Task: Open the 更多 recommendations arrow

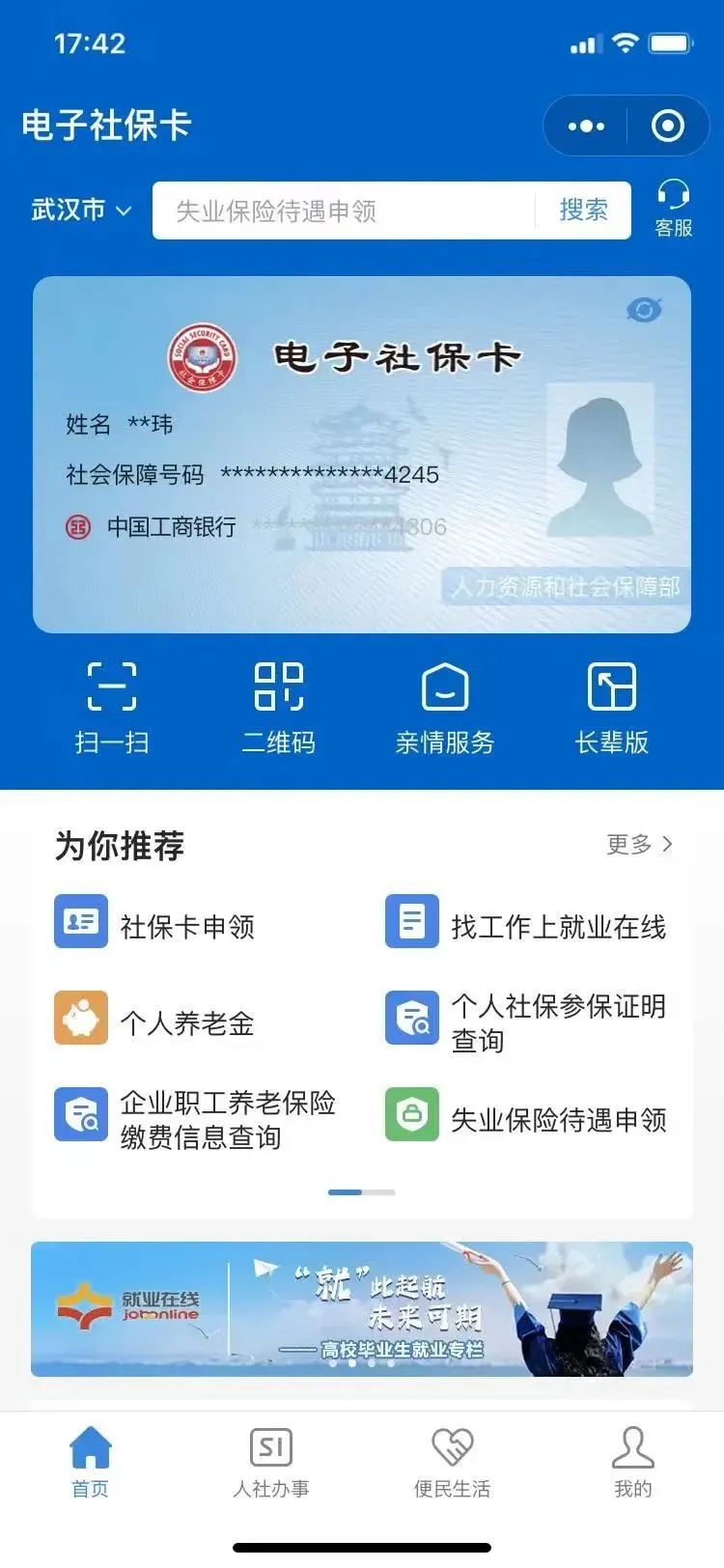Action: click(x=638, y=844)
